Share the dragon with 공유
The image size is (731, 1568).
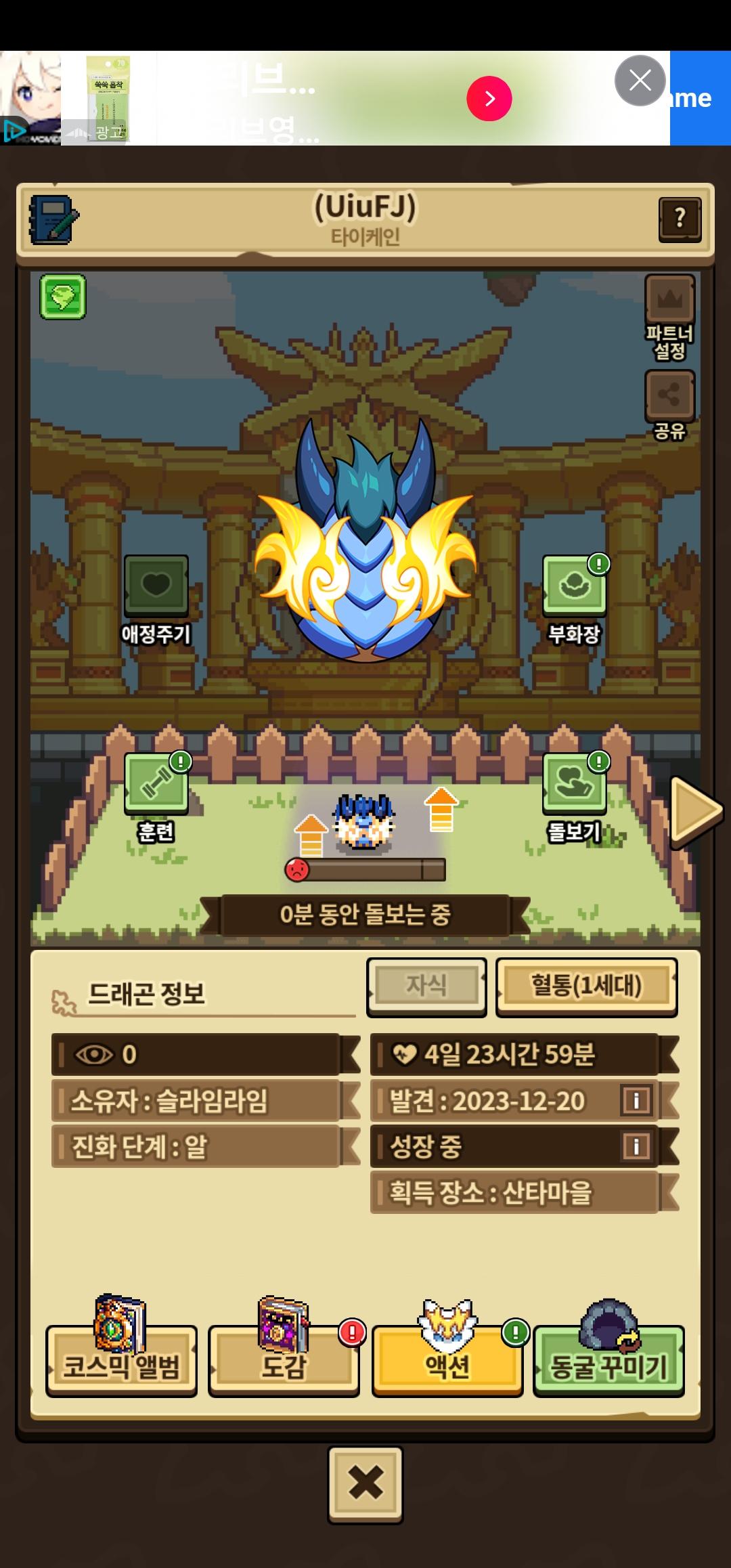(669, 396)
